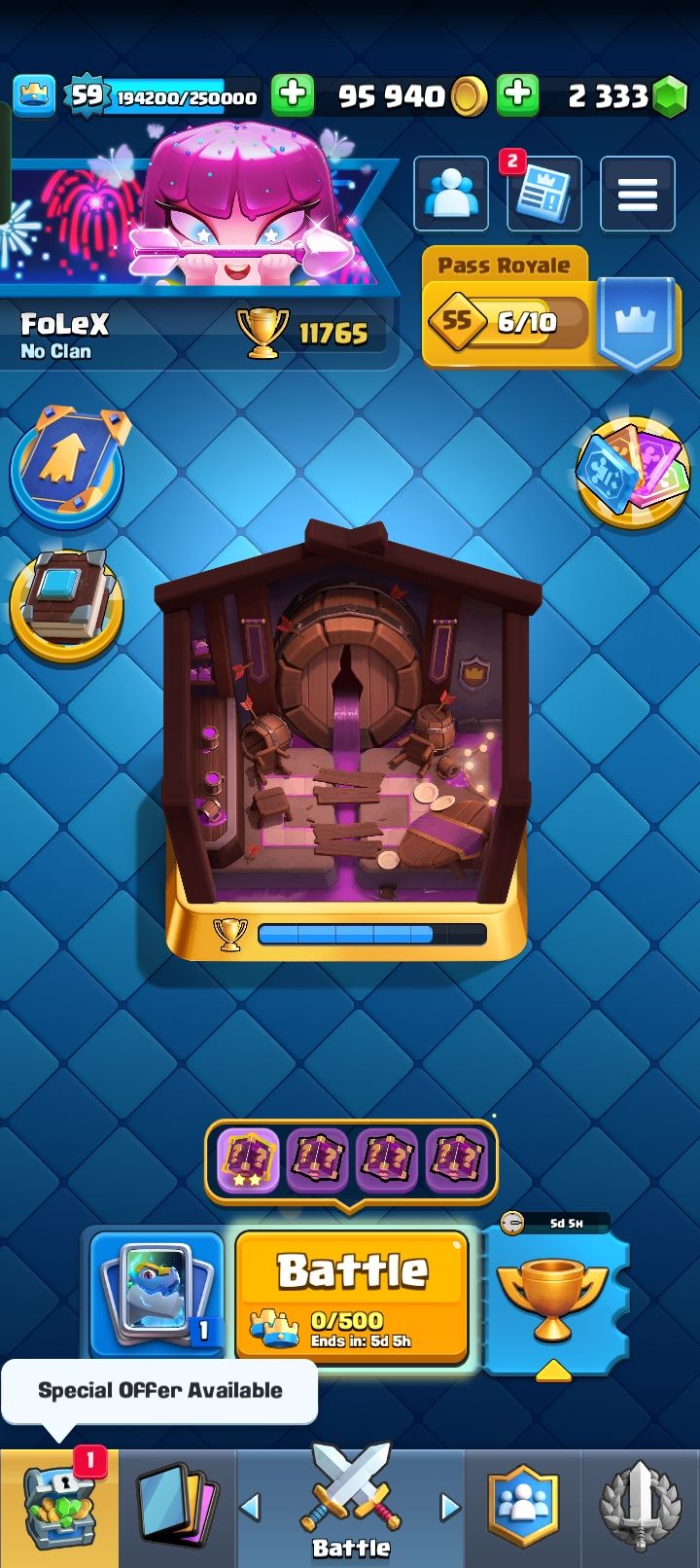Tap the king crown level icon
The image size is (700, 1568).
34,95
